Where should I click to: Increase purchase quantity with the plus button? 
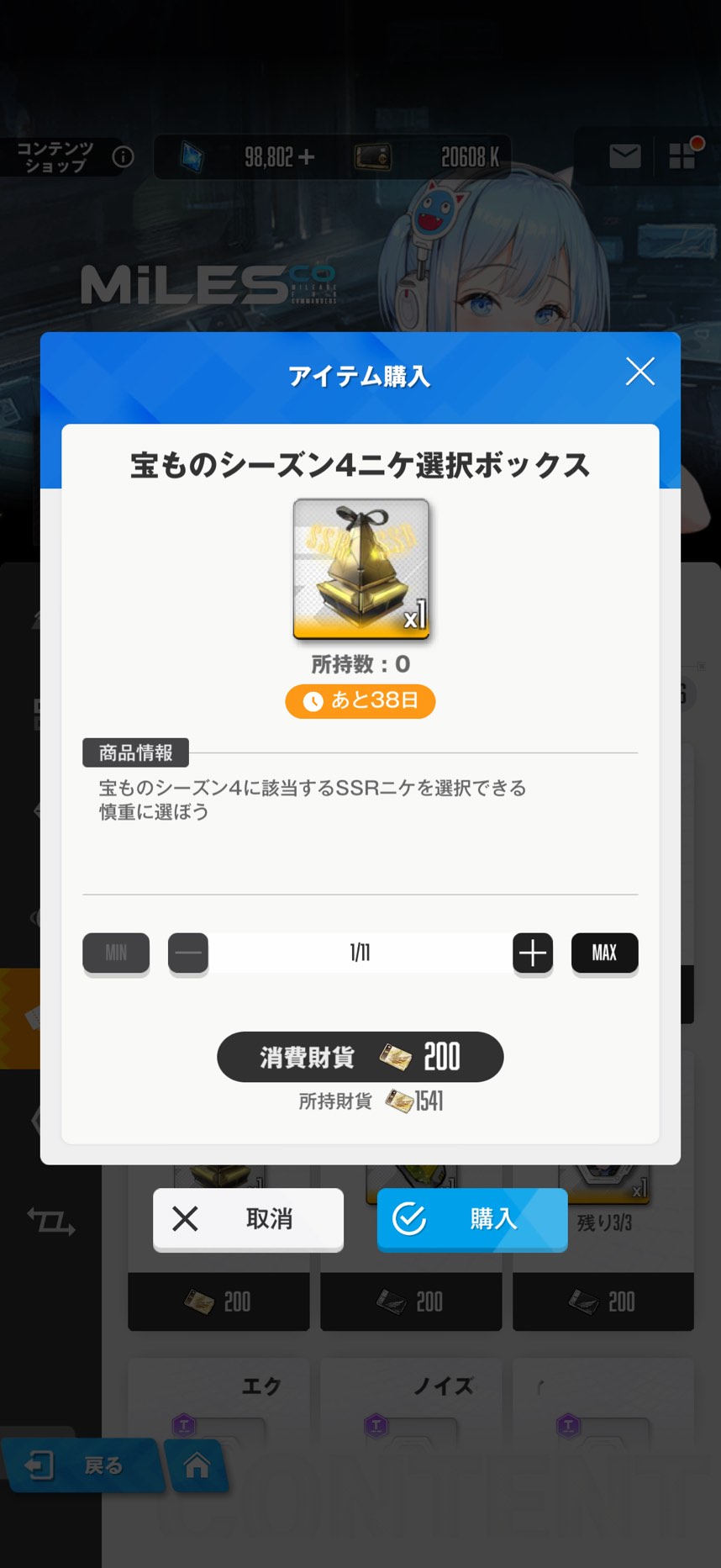point(533,953)
